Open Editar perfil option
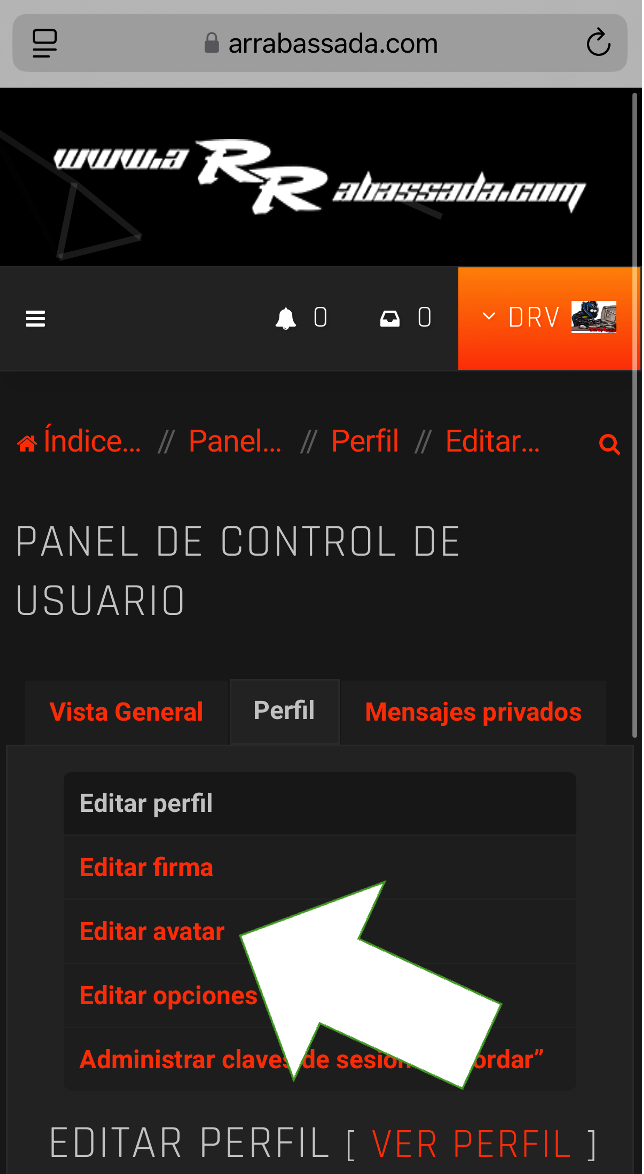The image size is (644, 1174). point(146,803)
